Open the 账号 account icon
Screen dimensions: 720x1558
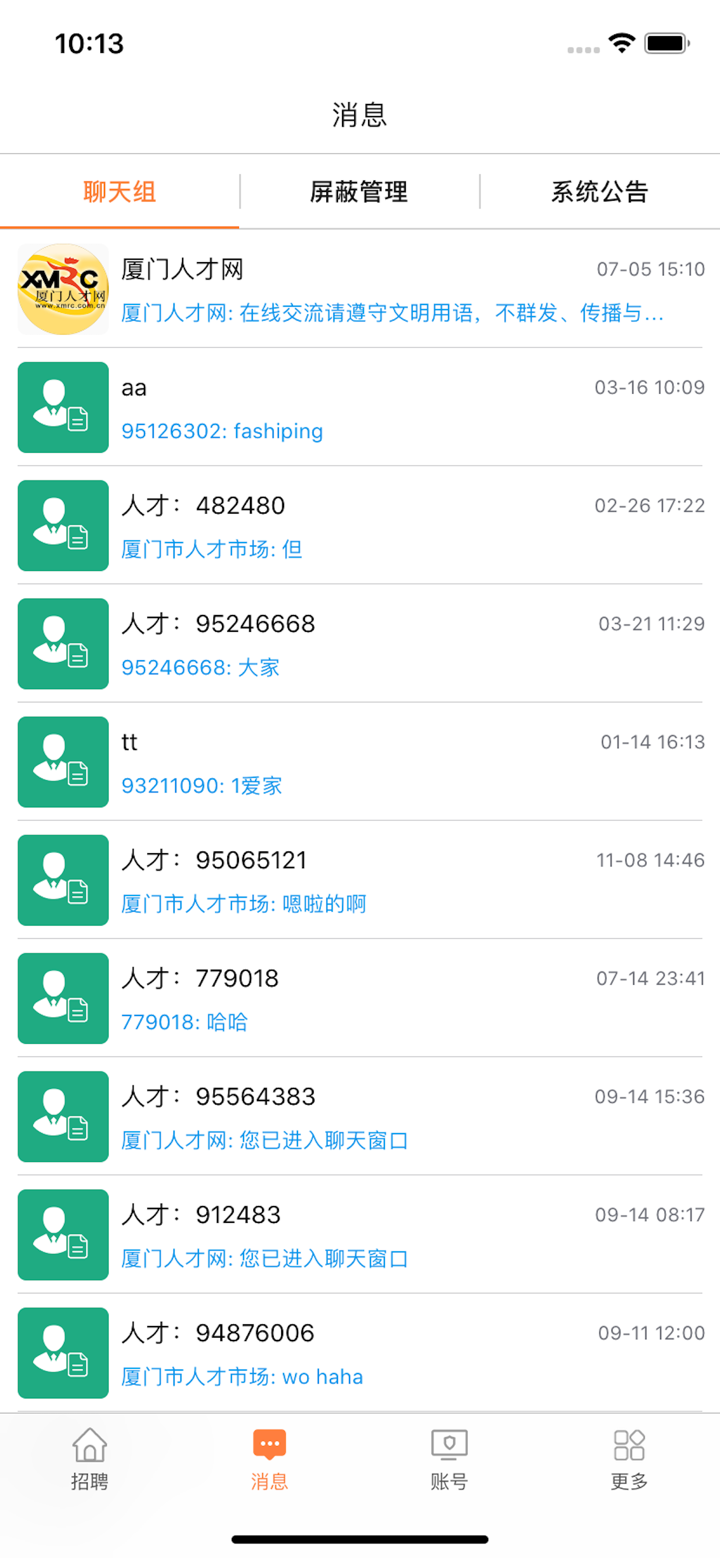tap(448, 1443)
